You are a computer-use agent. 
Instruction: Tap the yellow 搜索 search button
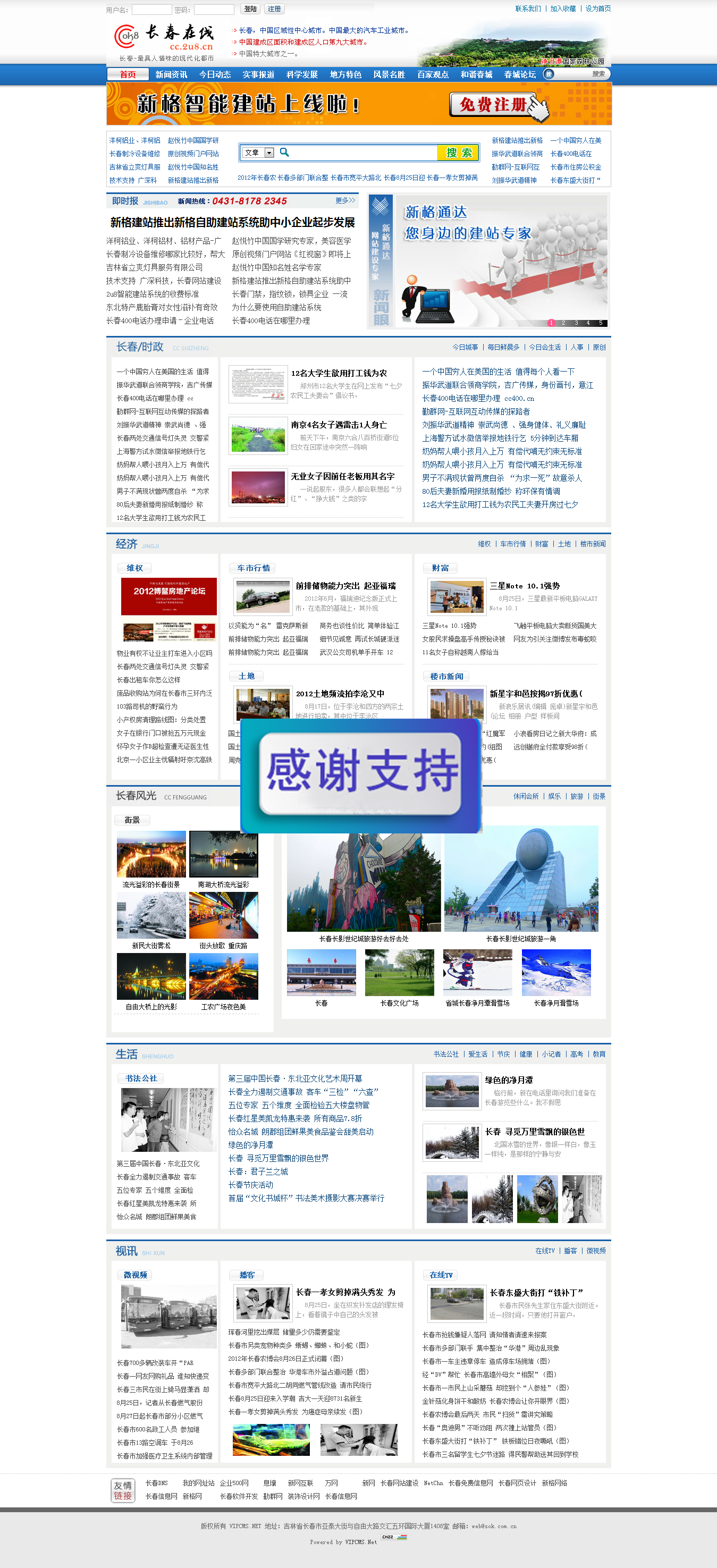tap(458, 153)
